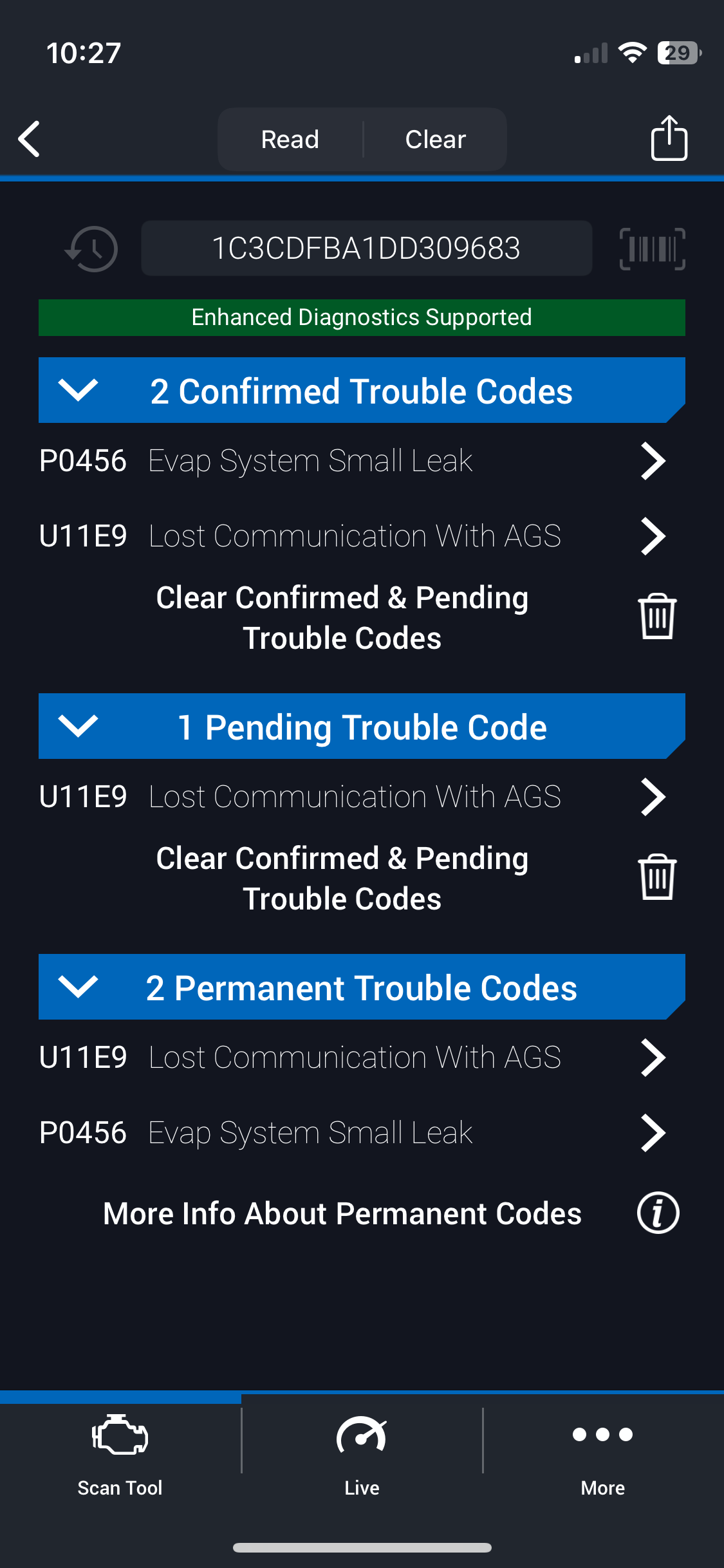Collapse the Pending Trouble Code section
724x1568 pixels.
(362, 726)
